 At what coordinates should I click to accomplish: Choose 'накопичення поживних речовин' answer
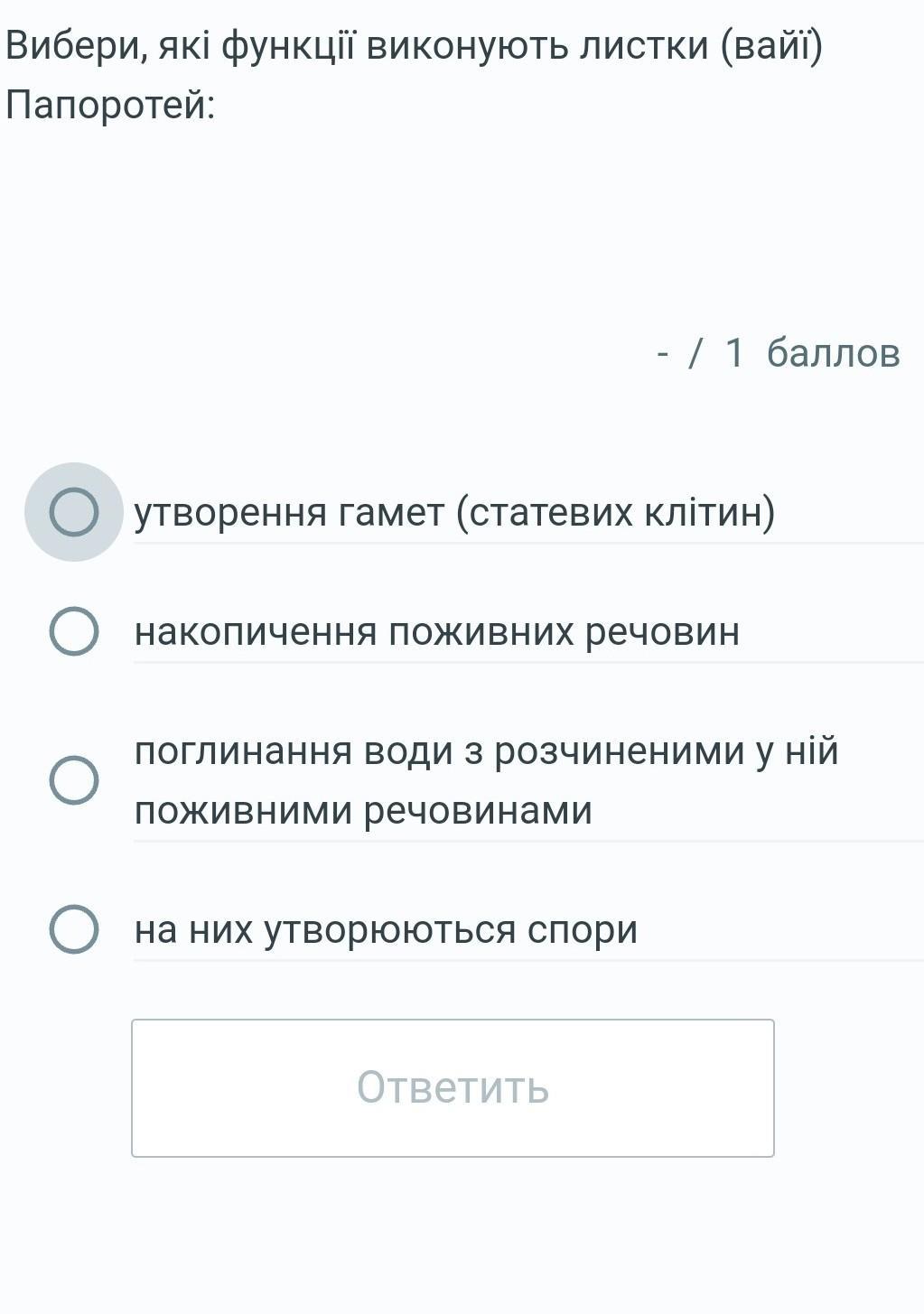tap(73, 631)
